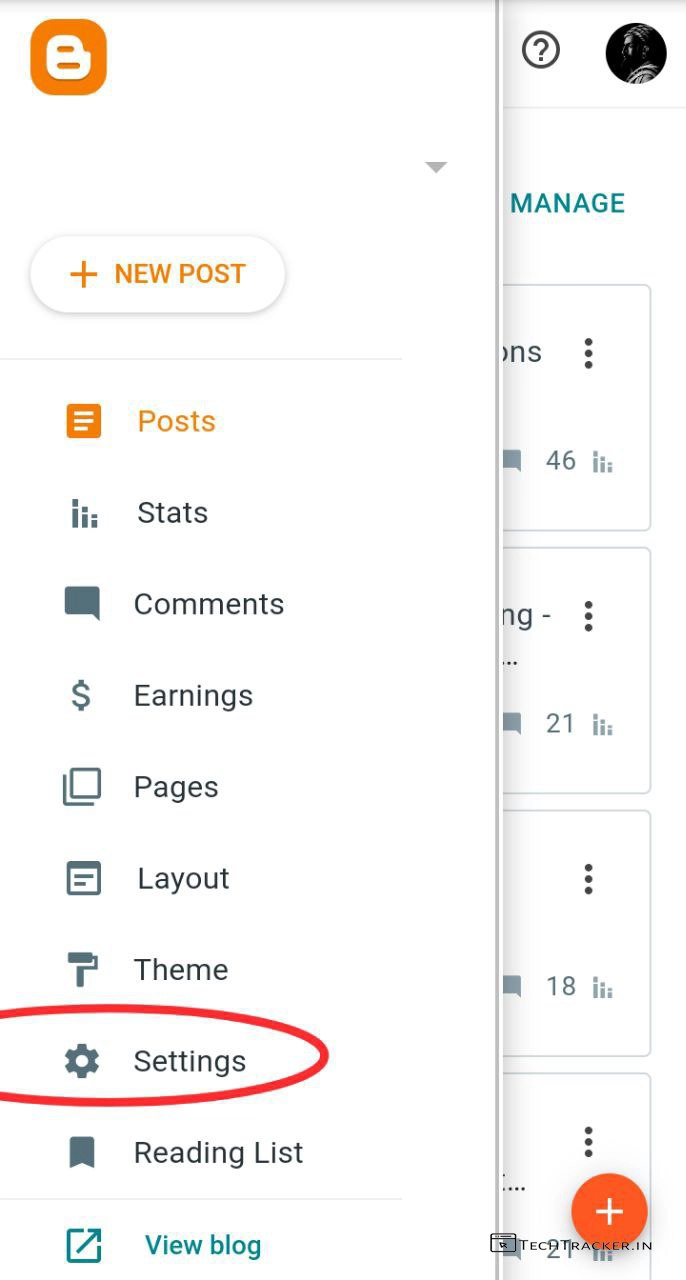Expand the blog selector dropdown arrow
Viewport: 686px width, 1280px height.
click(x=435, y=167)
